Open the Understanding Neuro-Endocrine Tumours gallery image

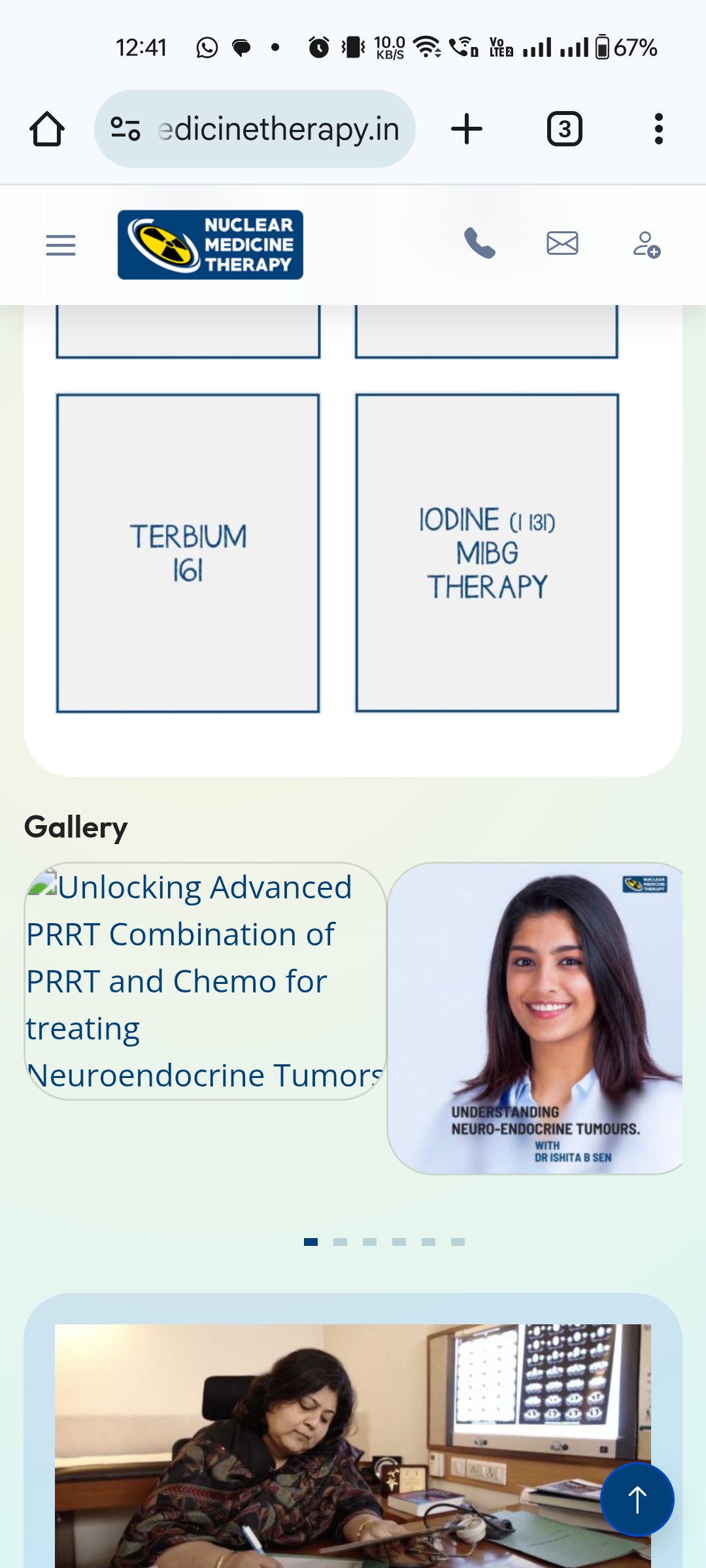[x=535, y=1018]
